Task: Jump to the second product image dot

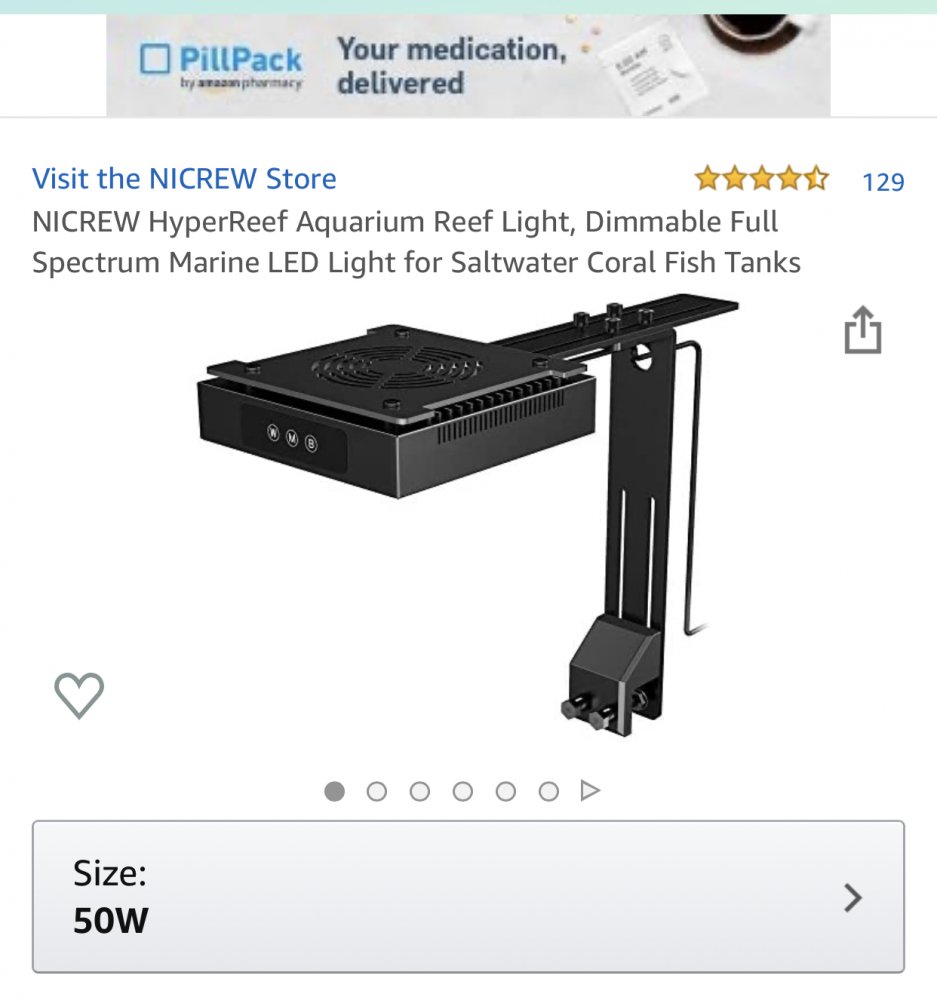Action: pos(377,792)
